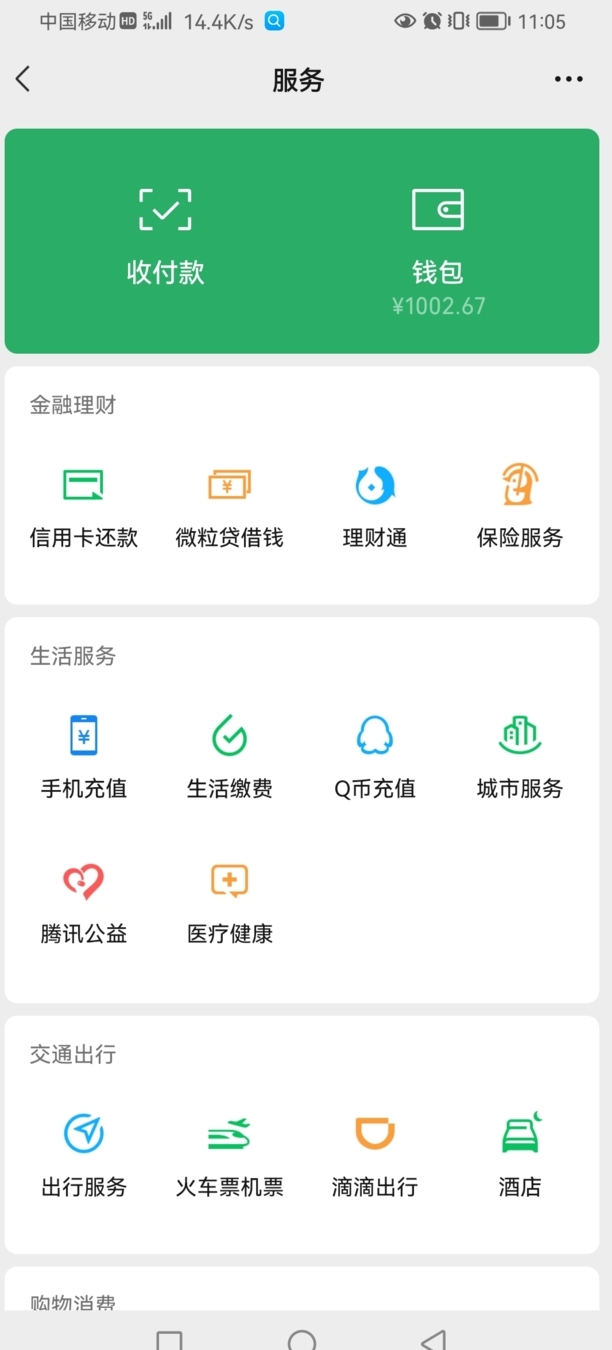
Task: Open 出行服务
Action: [x=84, y=1156]
